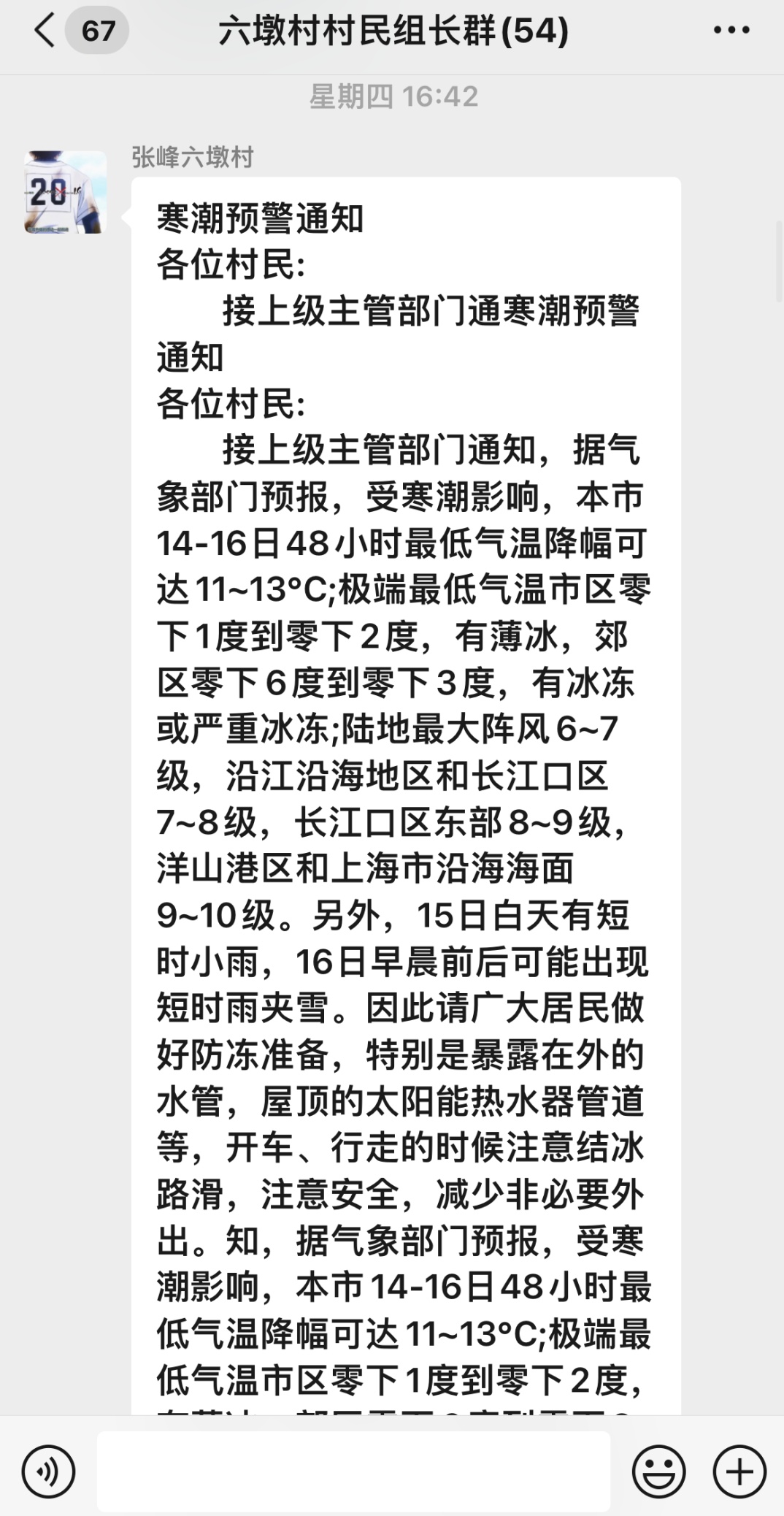Tap the message text input field
Screen dimensions: 784x1516
click(x=354, y=1471)
